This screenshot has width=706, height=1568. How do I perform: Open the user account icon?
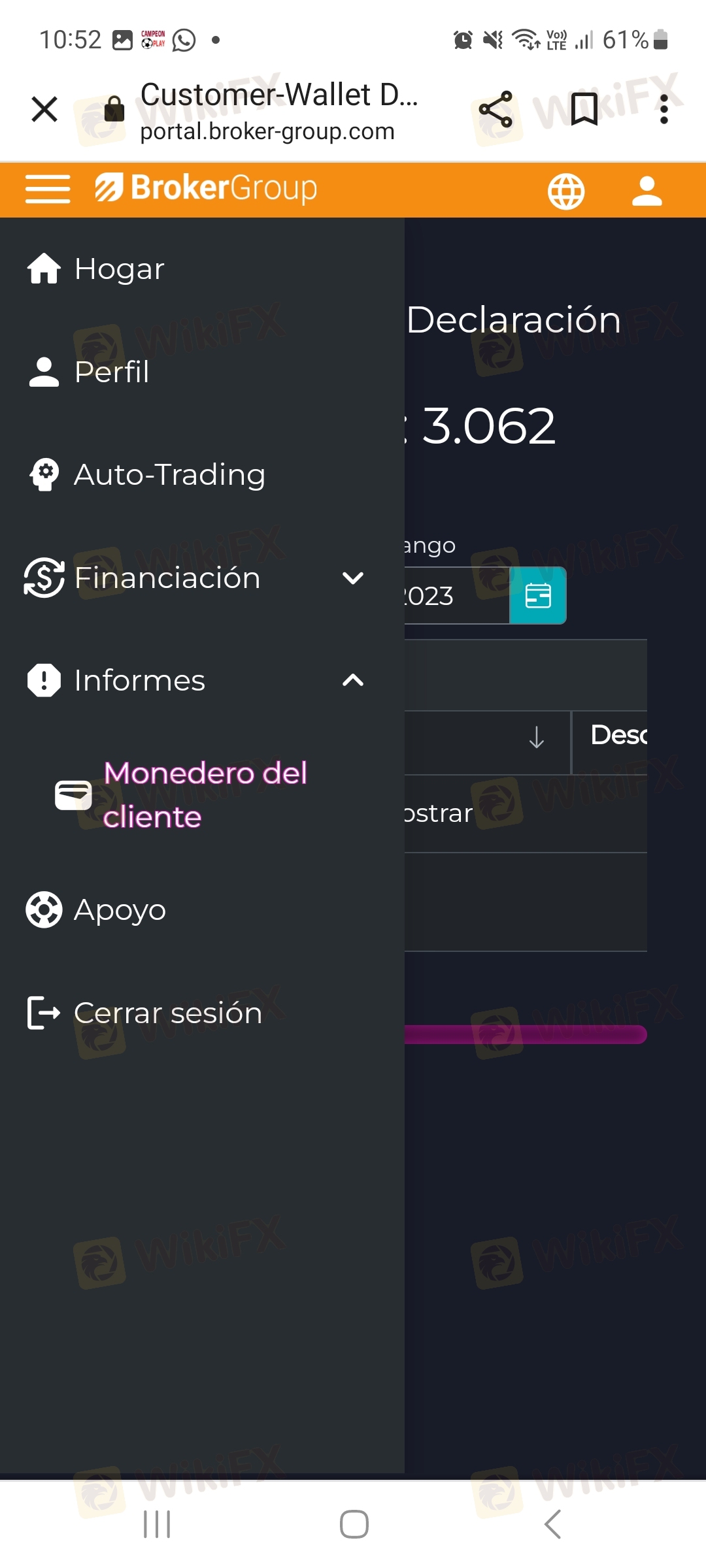(647, 191)
